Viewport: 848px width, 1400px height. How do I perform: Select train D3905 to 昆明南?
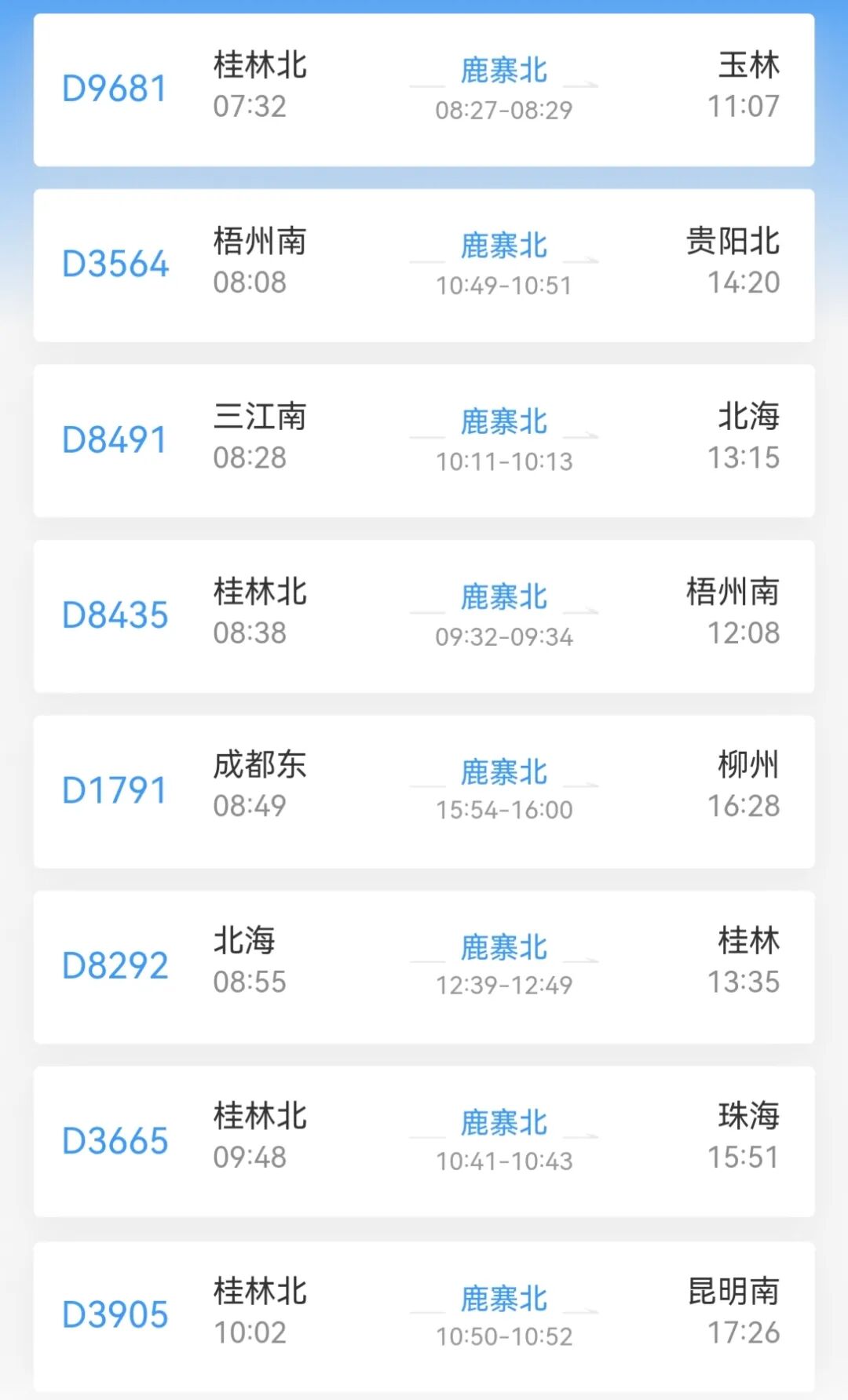pyautogui.click(x=424, y=1316)
